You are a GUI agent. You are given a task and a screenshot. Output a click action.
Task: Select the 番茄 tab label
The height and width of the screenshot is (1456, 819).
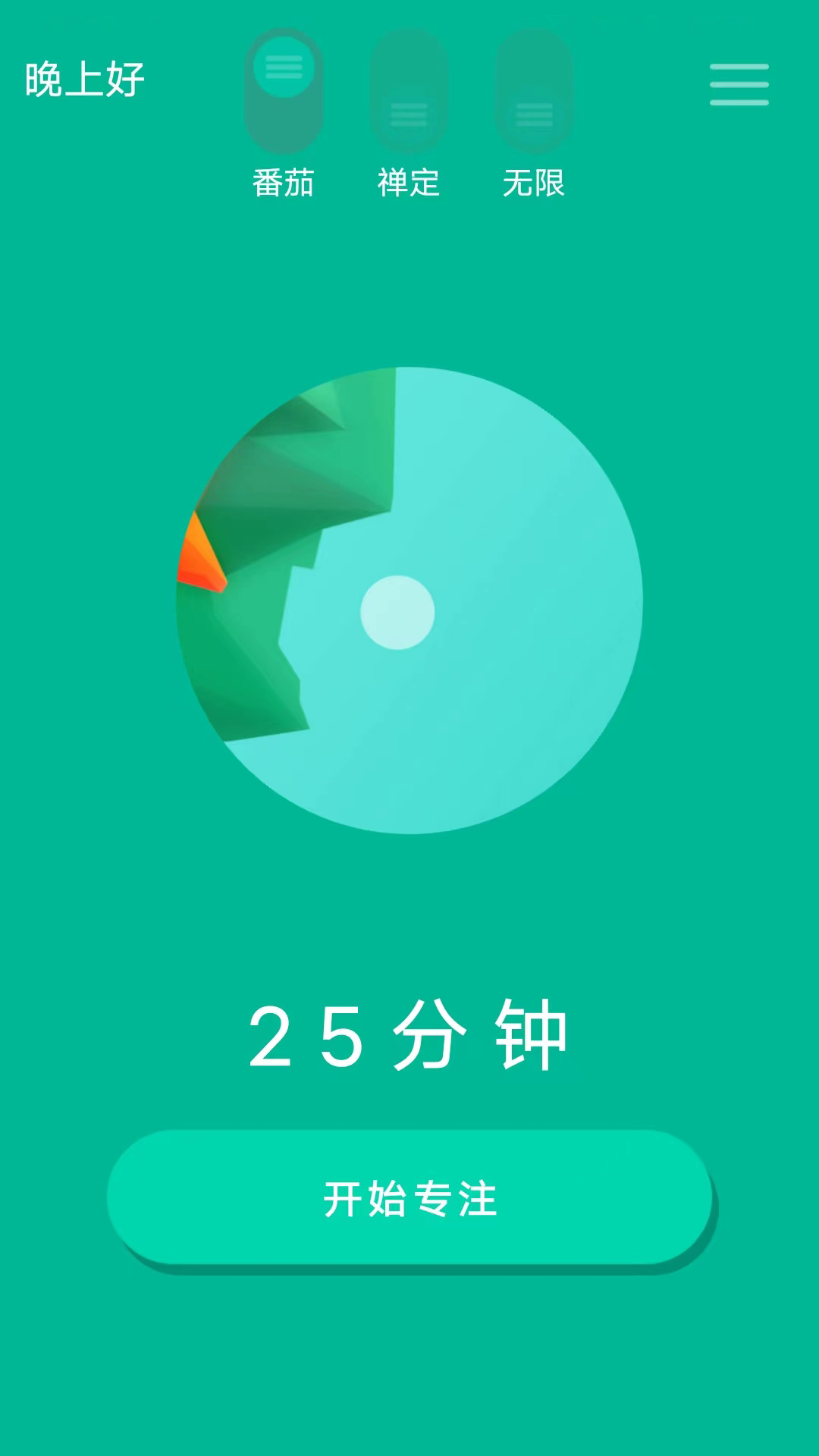click(284, 182)
